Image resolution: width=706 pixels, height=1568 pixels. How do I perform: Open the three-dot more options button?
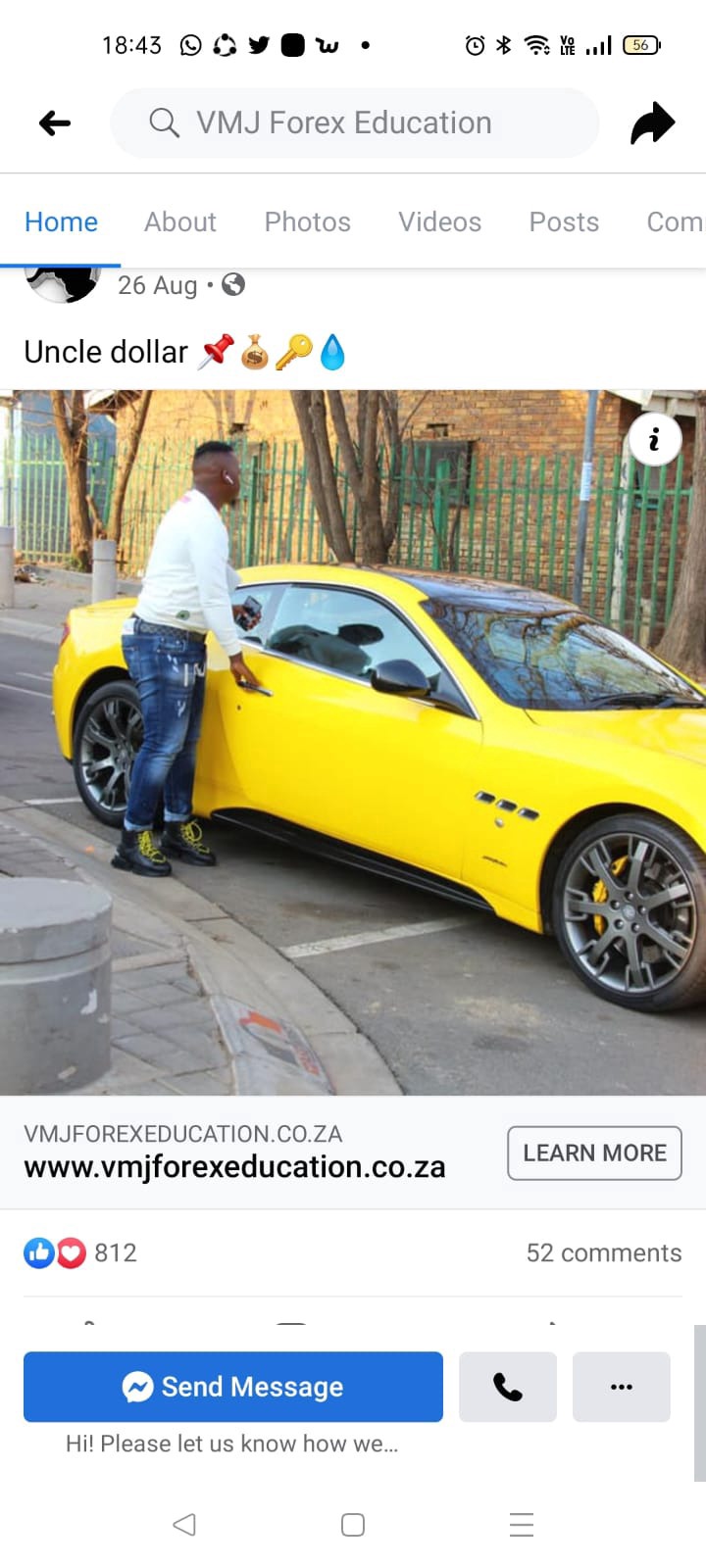[621, 1387]
